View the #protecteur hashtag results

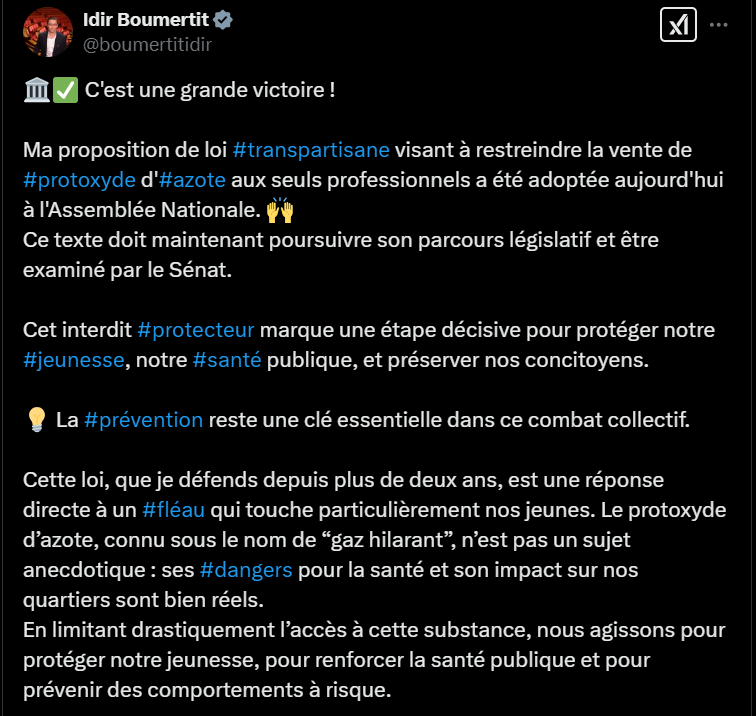(195, 330)
